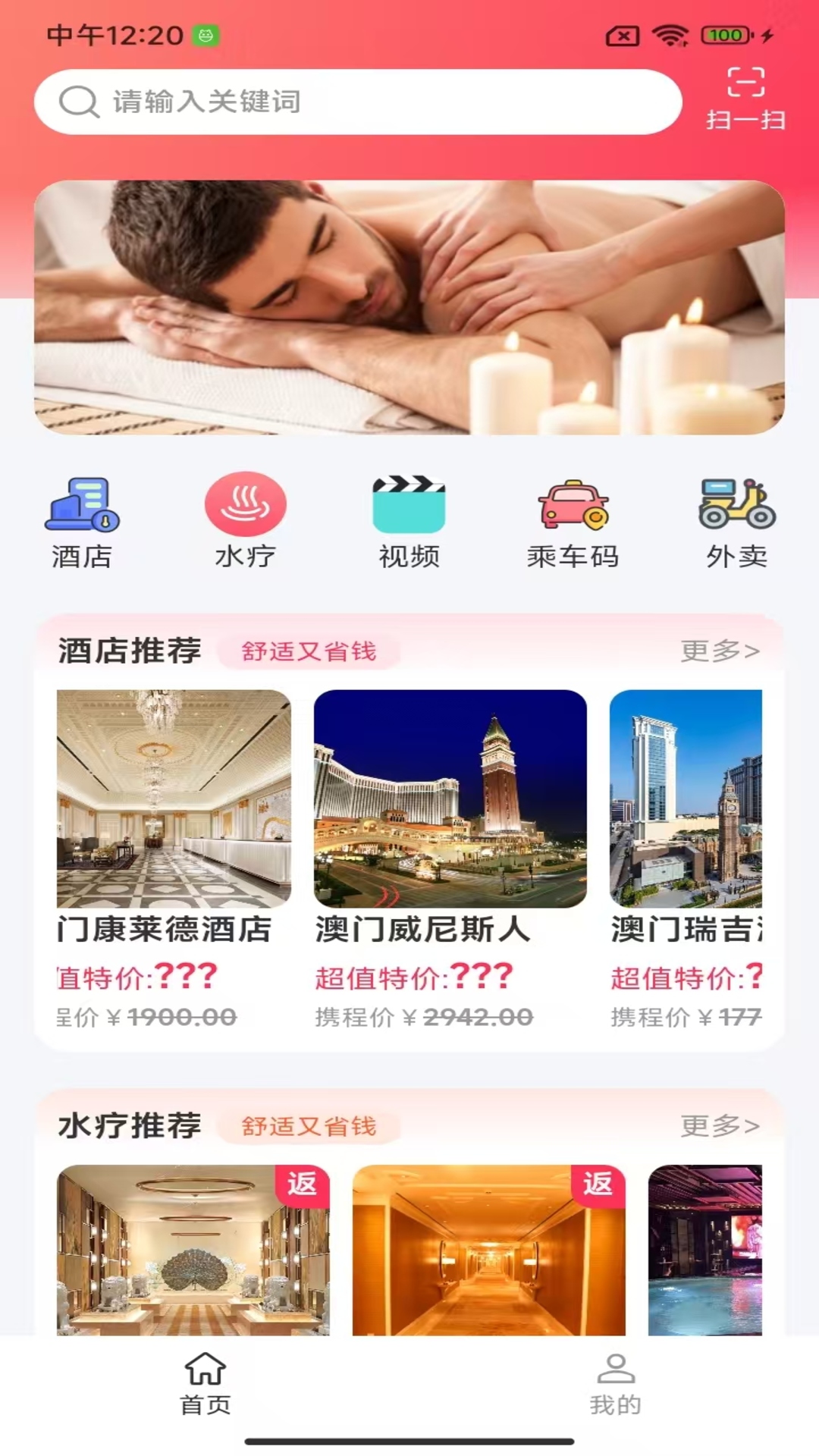Switch to the 首页 tab

205,1384
